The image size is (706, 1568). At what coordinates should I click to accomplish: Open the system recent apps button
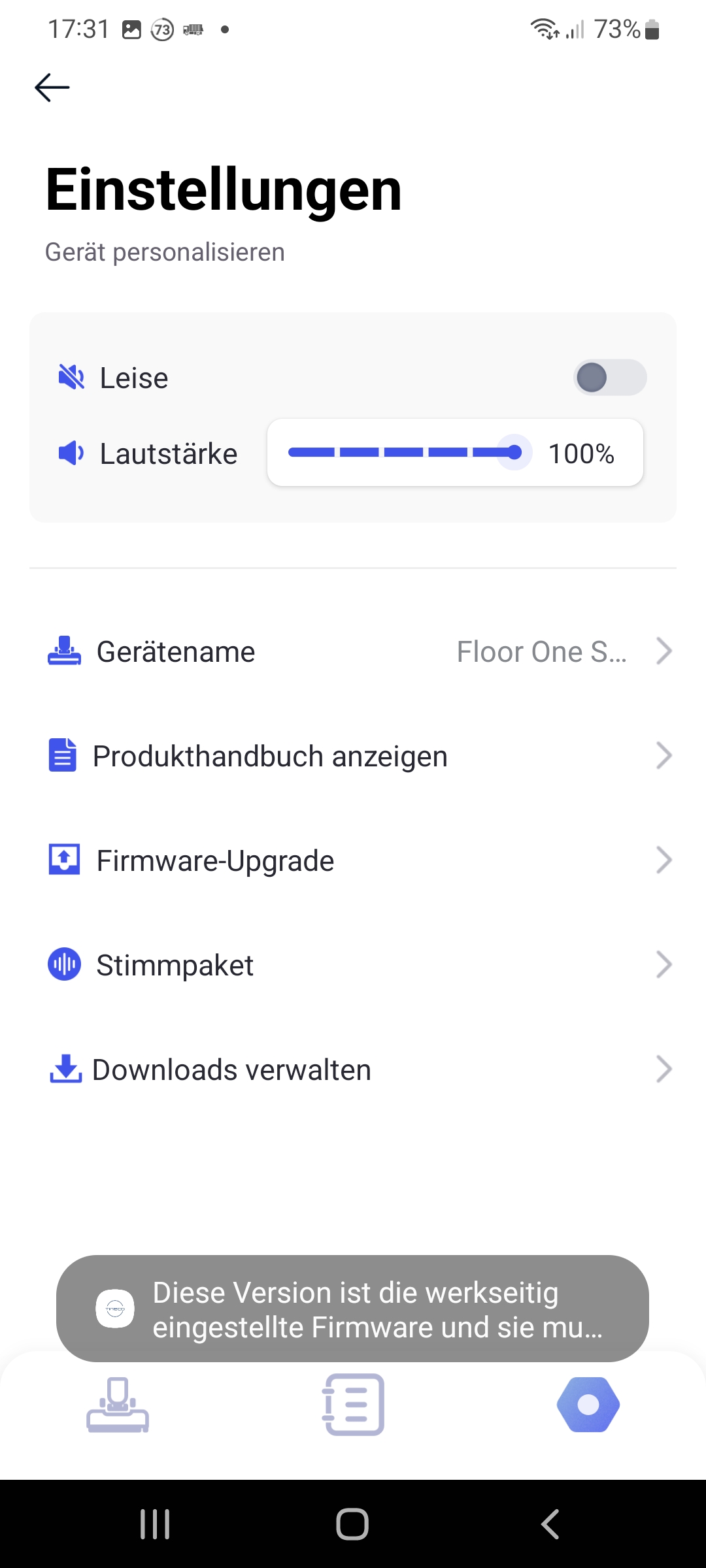(x=155, y=1524)
